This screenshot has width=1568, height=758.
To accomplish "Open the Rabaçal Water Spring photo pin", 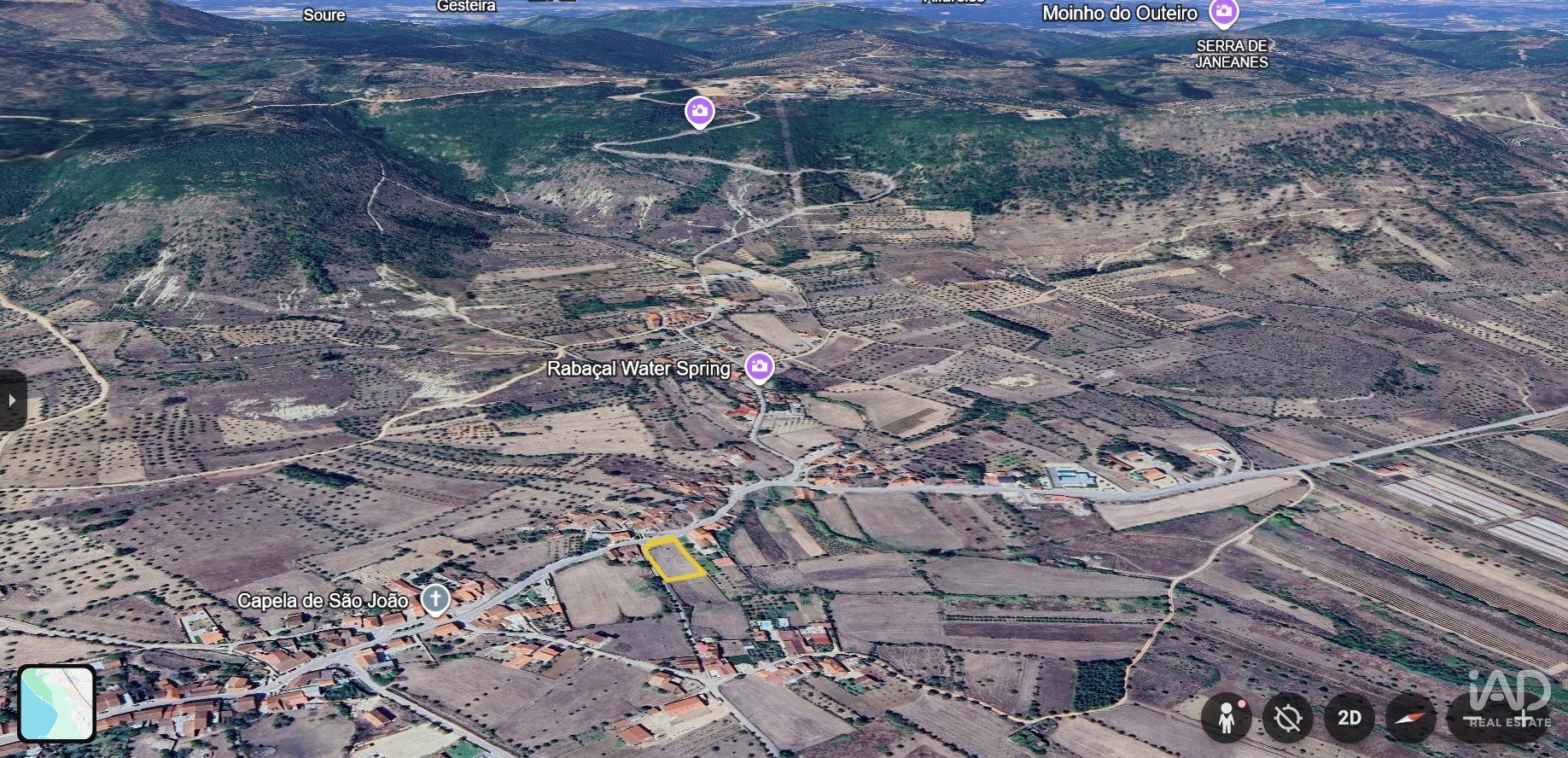I will click(759, 367).
